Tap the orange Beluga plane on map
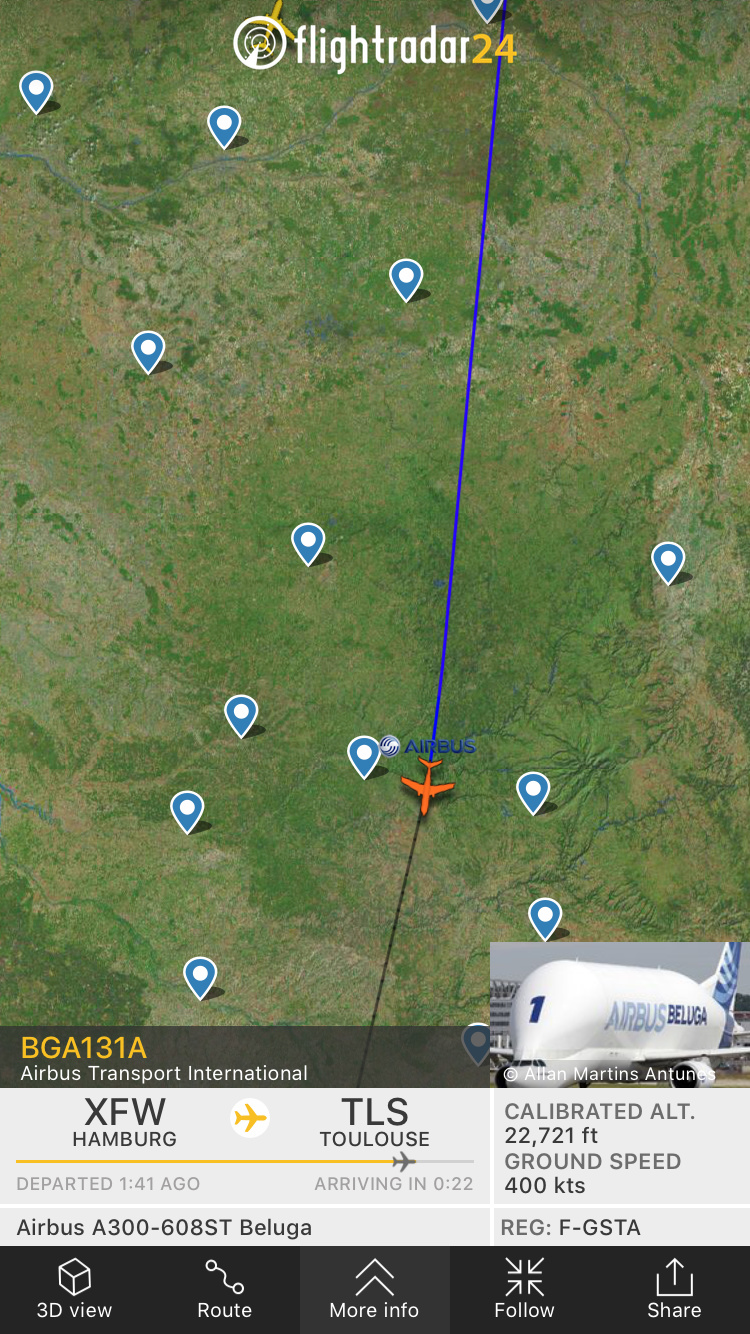This screenshot has width=750, height=1334. click(428, 786)
